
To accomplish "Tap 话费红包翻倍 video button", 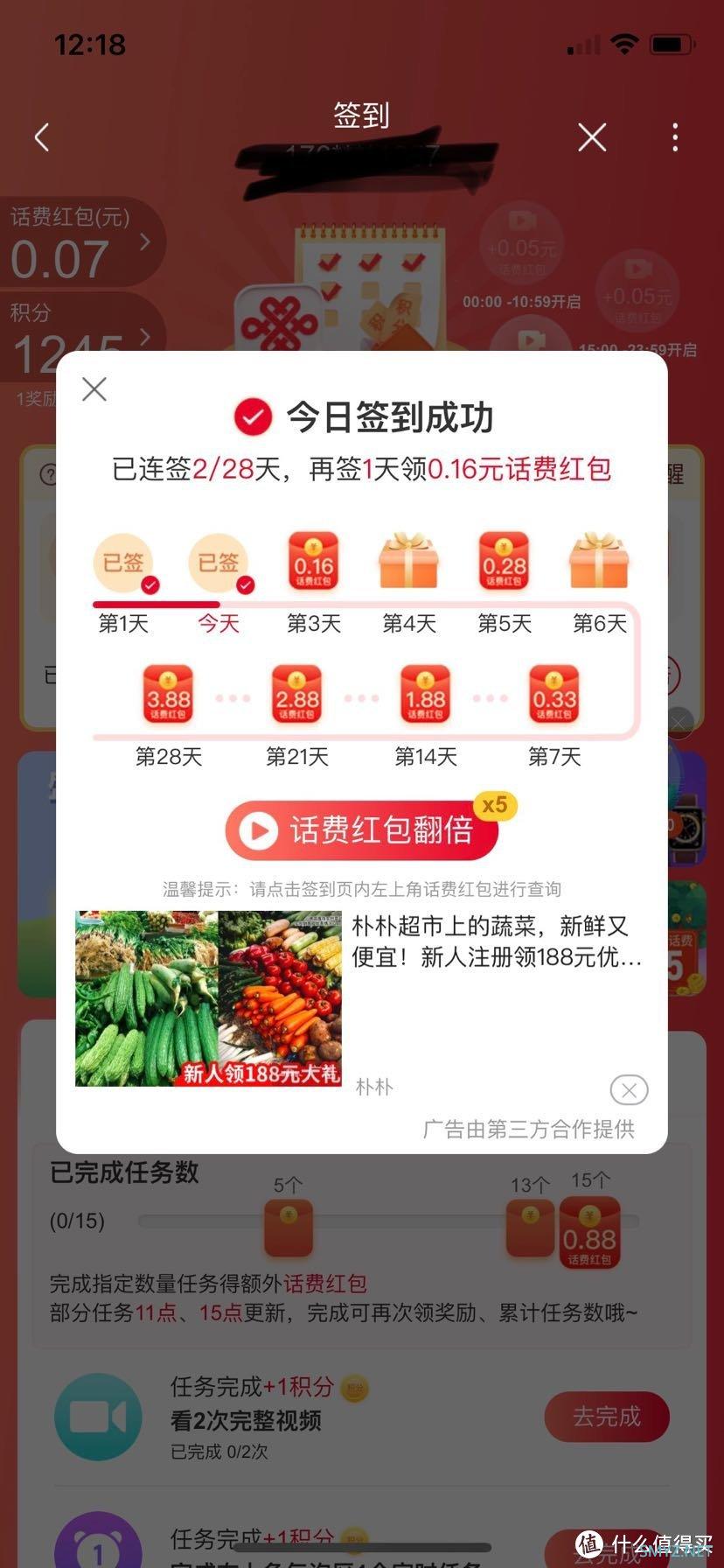I will click(x=362, y=829).
